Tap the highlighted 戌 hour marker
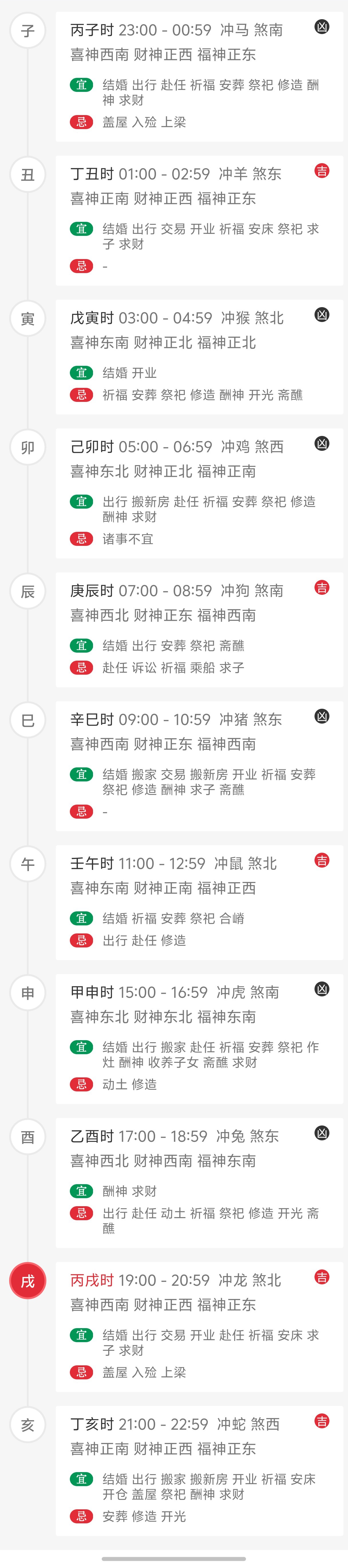The image size is (348, 1568). (28, 1281)
